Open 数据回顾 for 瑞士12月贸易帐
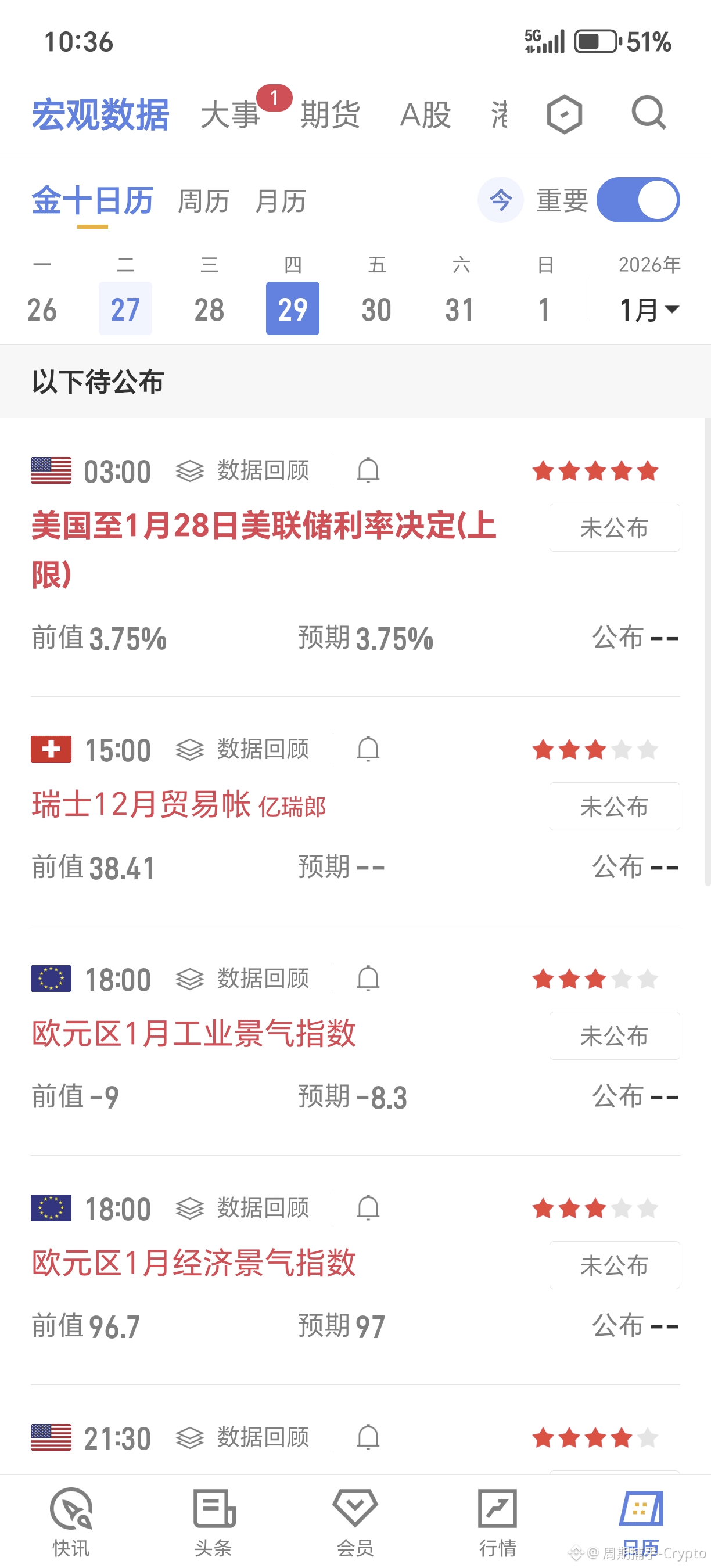Screen dimensions: 711x1568 click(243, 749)
